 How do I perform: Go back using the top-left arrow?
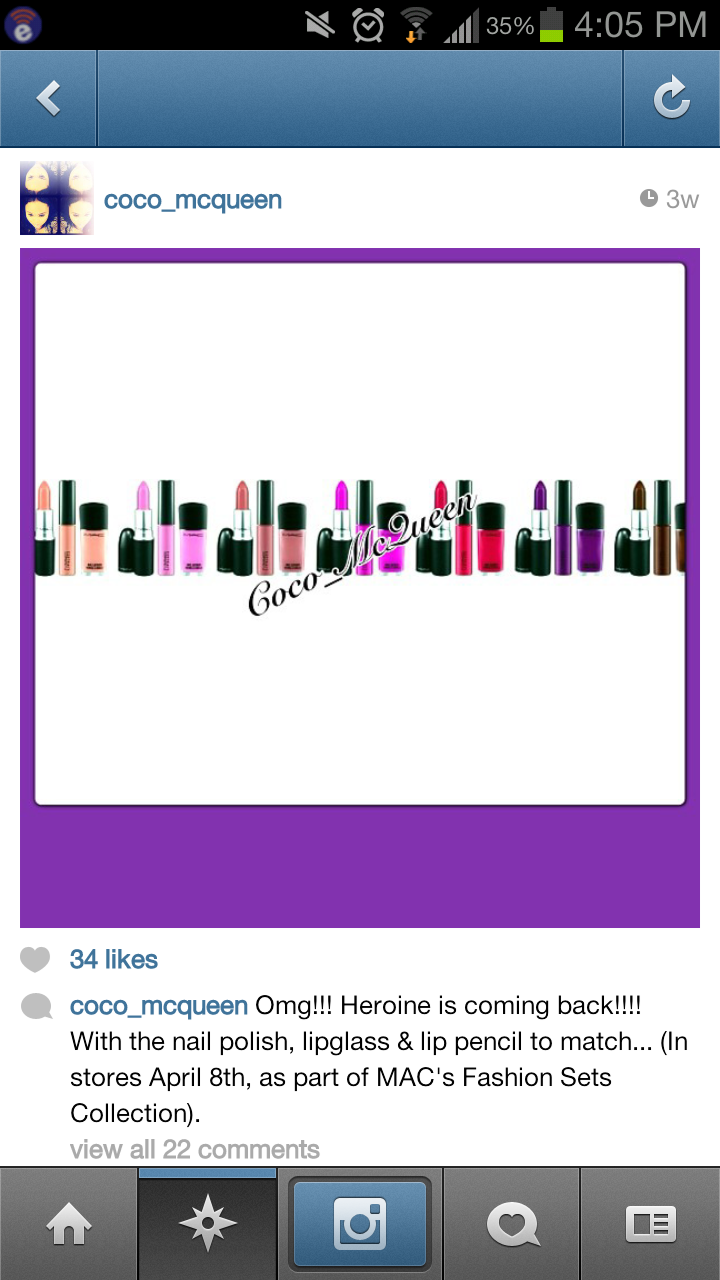tap(48, 98)
